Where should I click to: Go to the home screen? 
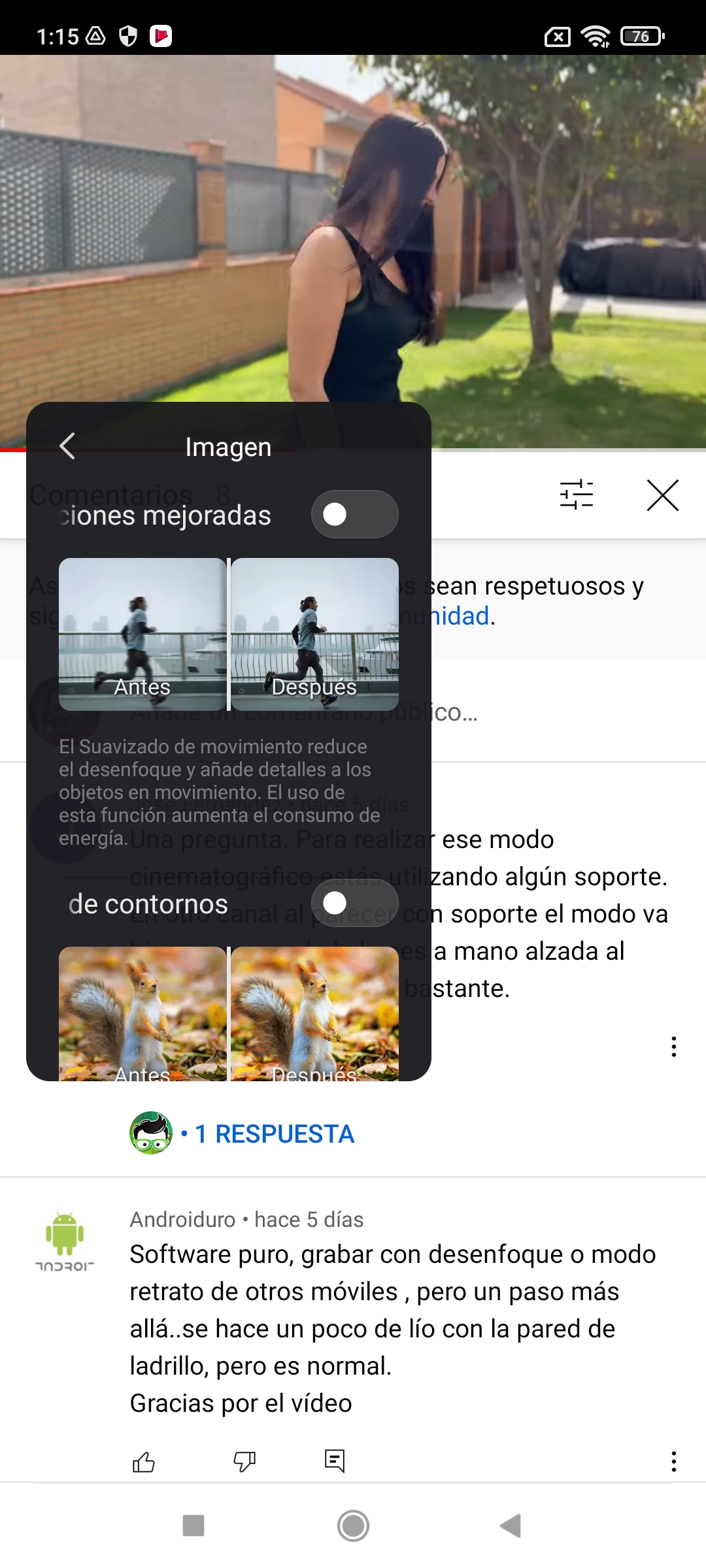coord(353,1526)
